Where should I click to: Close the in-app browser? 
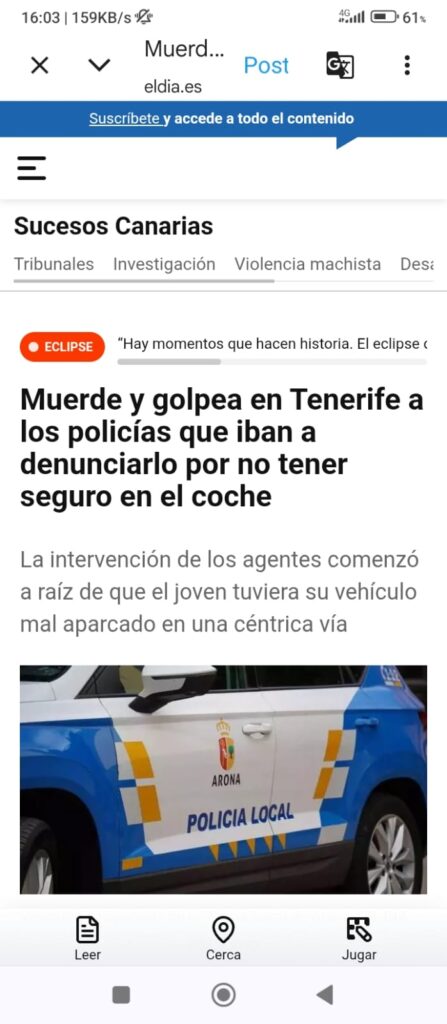(40, 65)
